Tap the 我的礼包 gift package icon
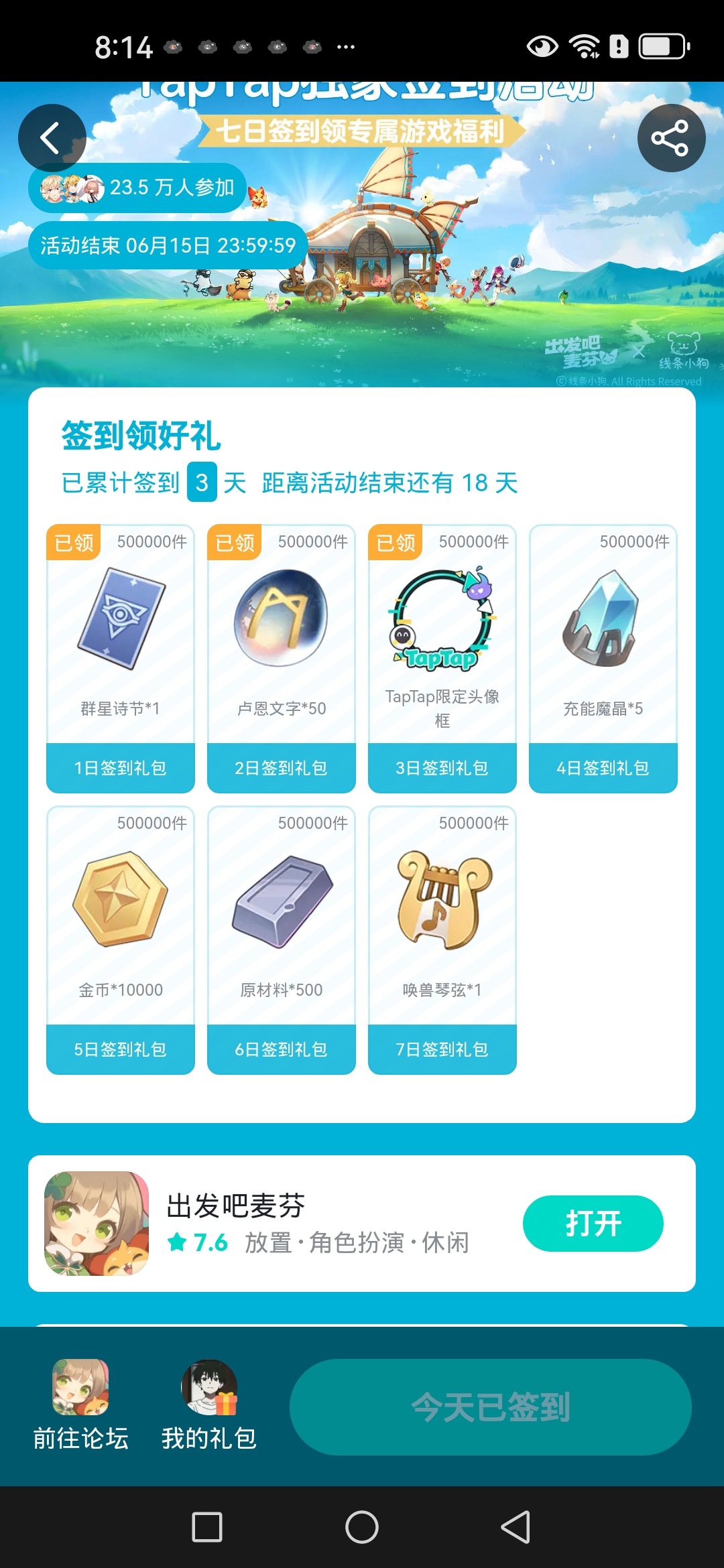This screenshot has width=724, height=1568. [x=210, y=1389]
